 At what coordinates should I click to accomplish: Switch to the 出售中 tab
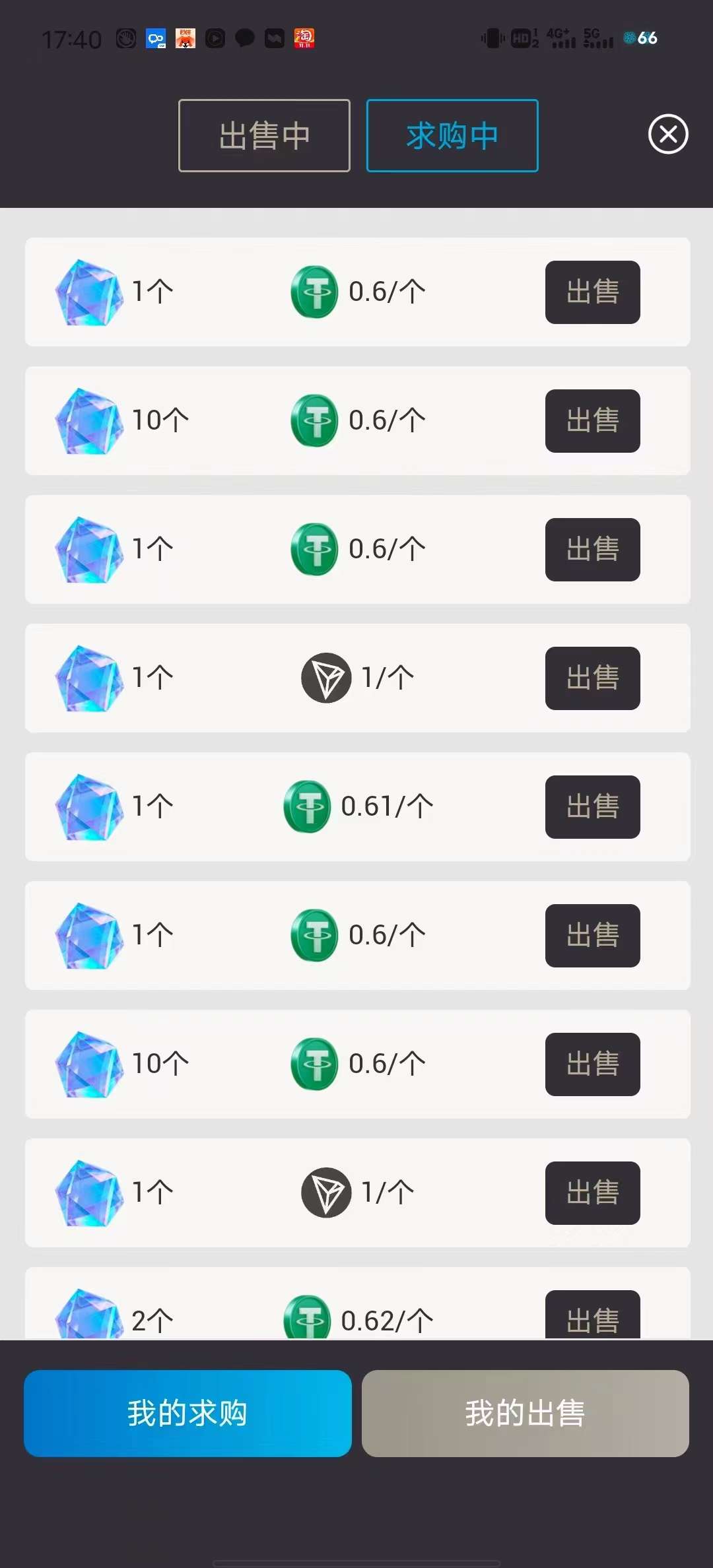pos(264,136)
